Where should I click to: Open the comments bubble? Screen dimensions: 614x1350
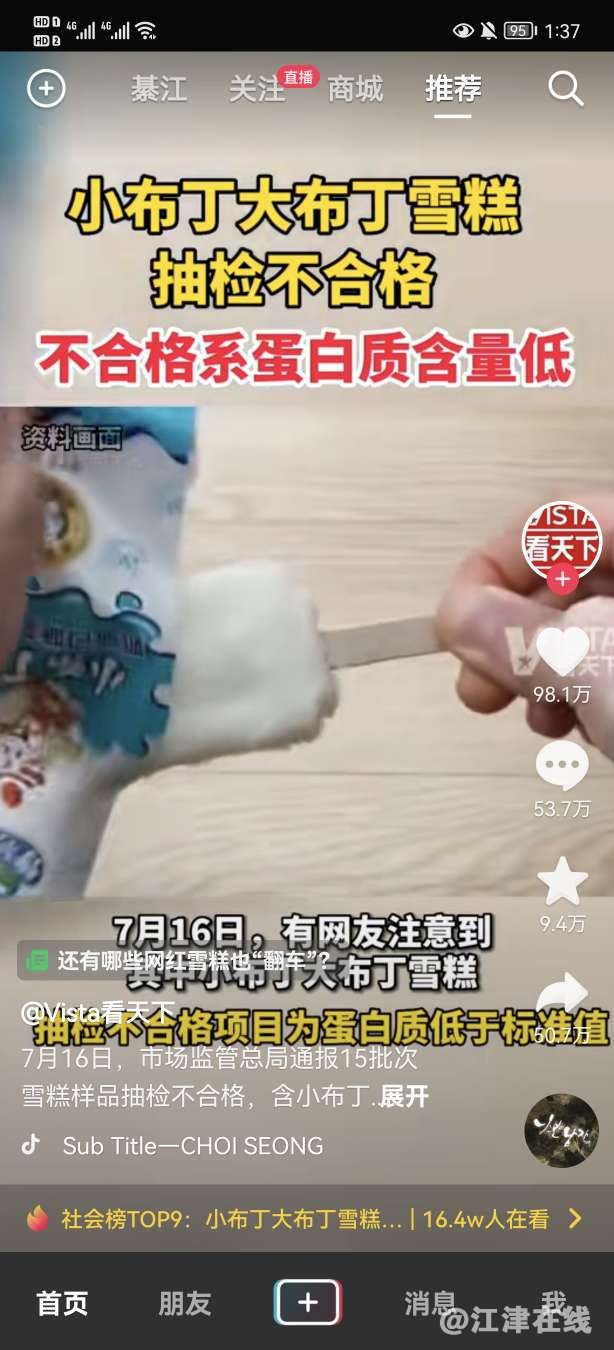562,767
